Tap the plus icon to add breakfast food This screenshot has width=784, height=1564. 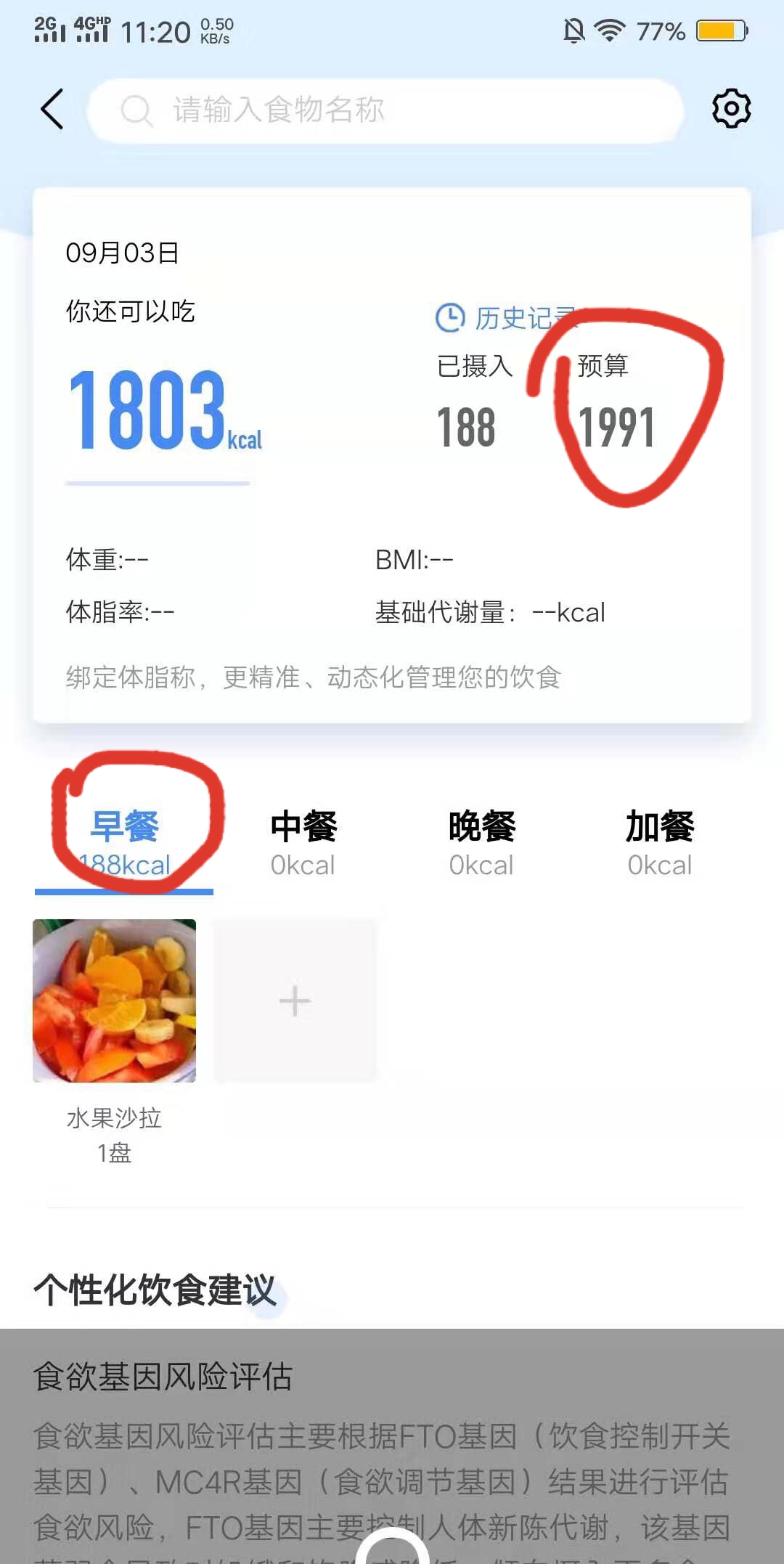coord(293,1002)
